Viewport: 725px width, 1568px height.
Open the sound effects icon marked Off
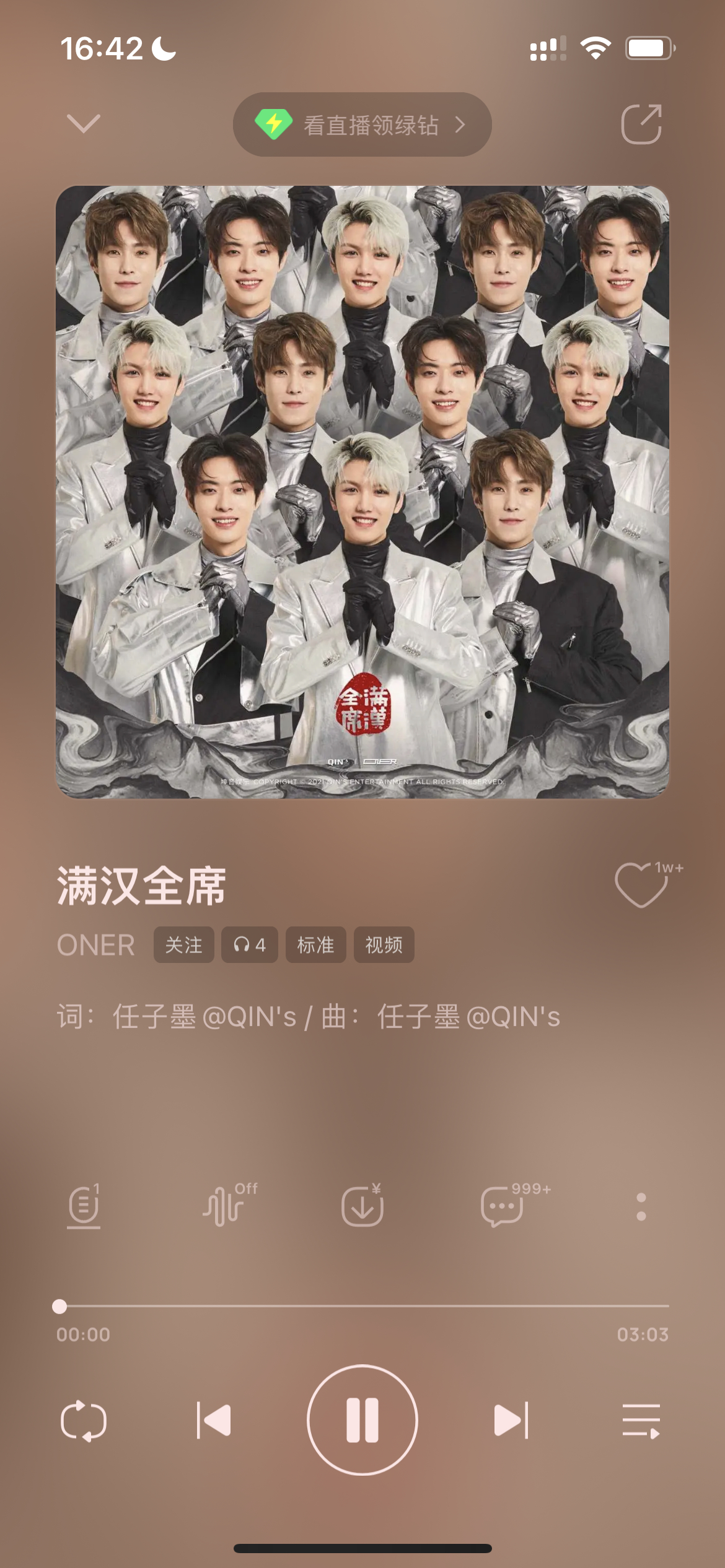227,1205
